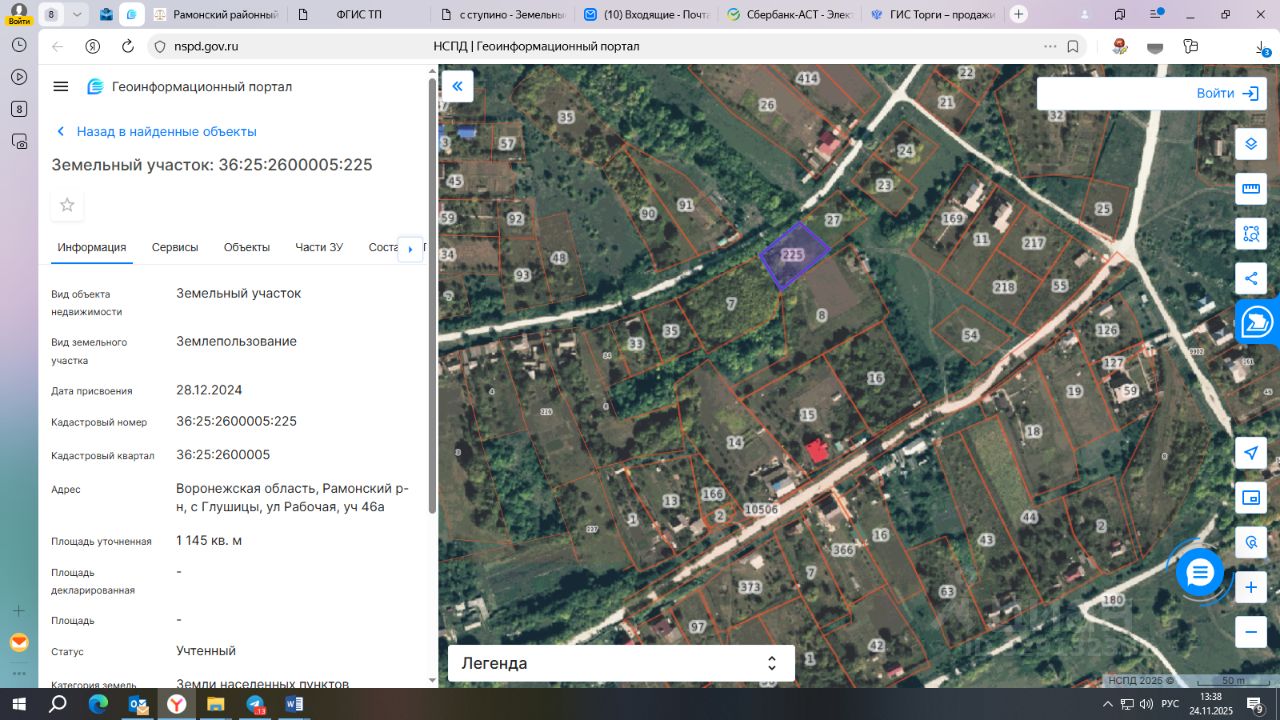Open the hamburger menu of the portal
1280x720 pixels.
[x=61, y=87]
